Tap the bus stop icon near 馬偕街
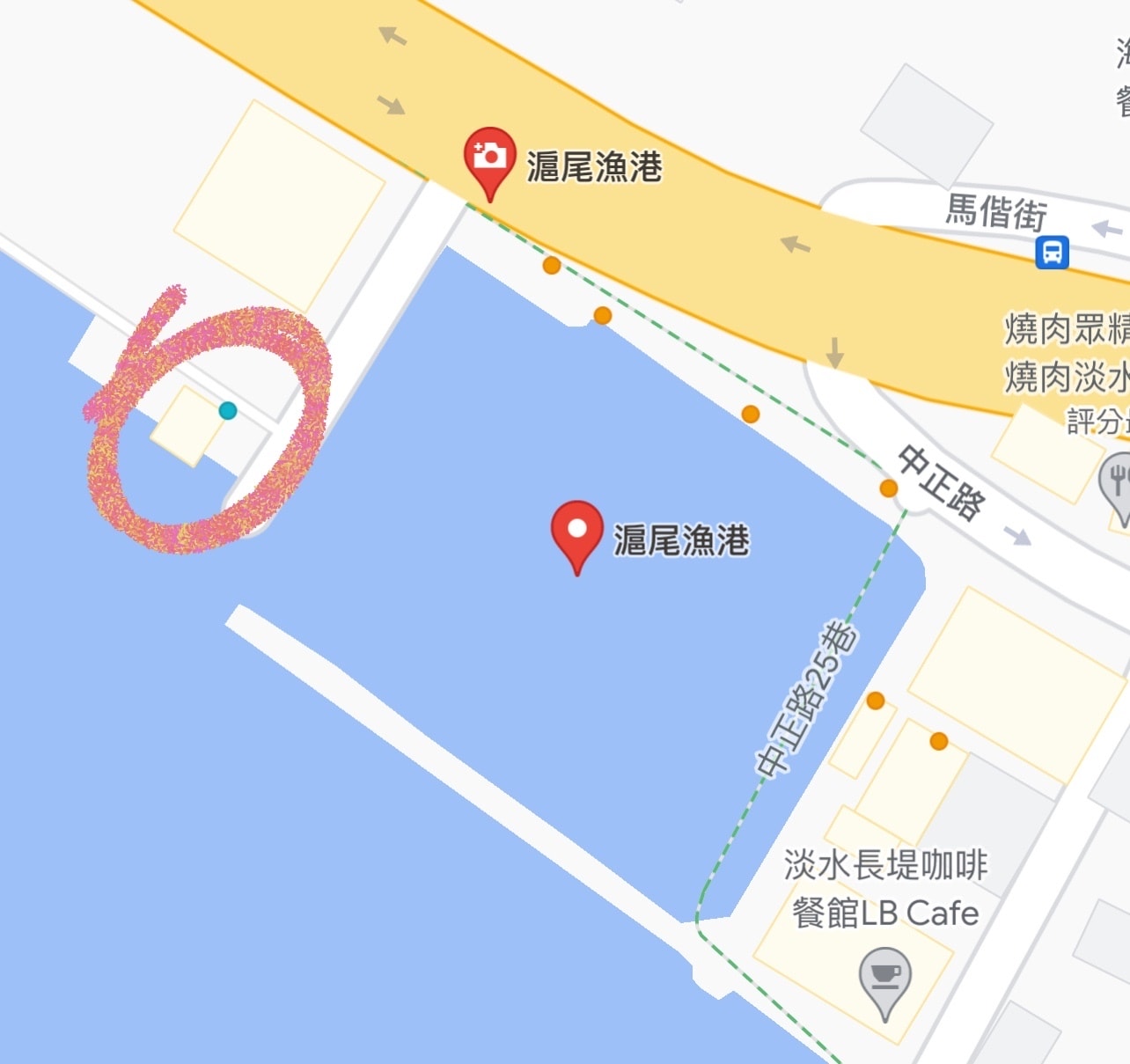This screenshot has width=1130, height=1064. [x=1052, y=253]
